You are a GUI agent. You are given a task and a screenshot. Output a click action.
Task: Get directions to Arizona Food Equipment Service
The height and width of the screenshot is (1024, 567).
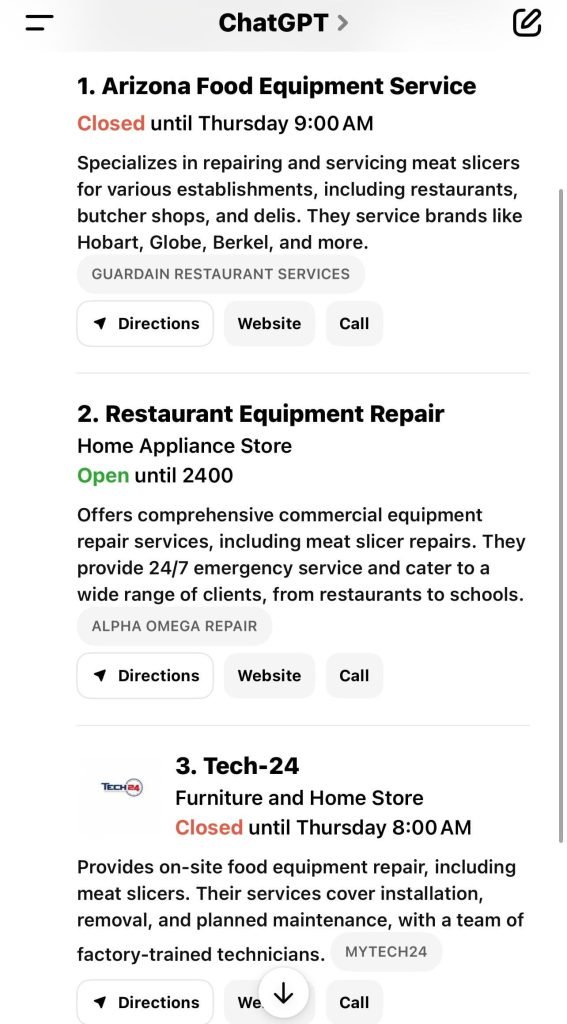click(145, 323)
